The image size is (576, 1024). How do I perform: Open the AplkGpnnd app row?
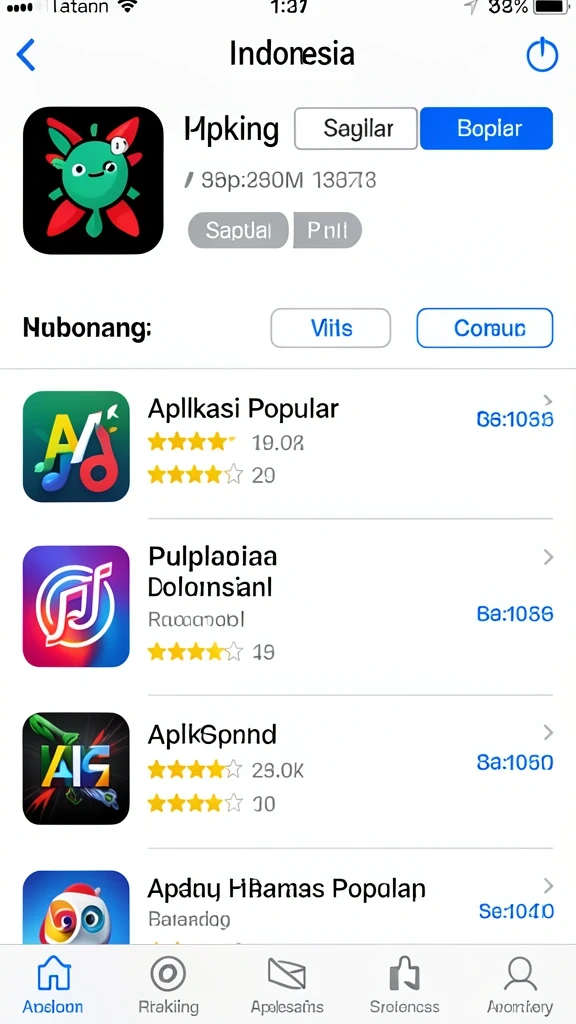click(x=288, y=769)
